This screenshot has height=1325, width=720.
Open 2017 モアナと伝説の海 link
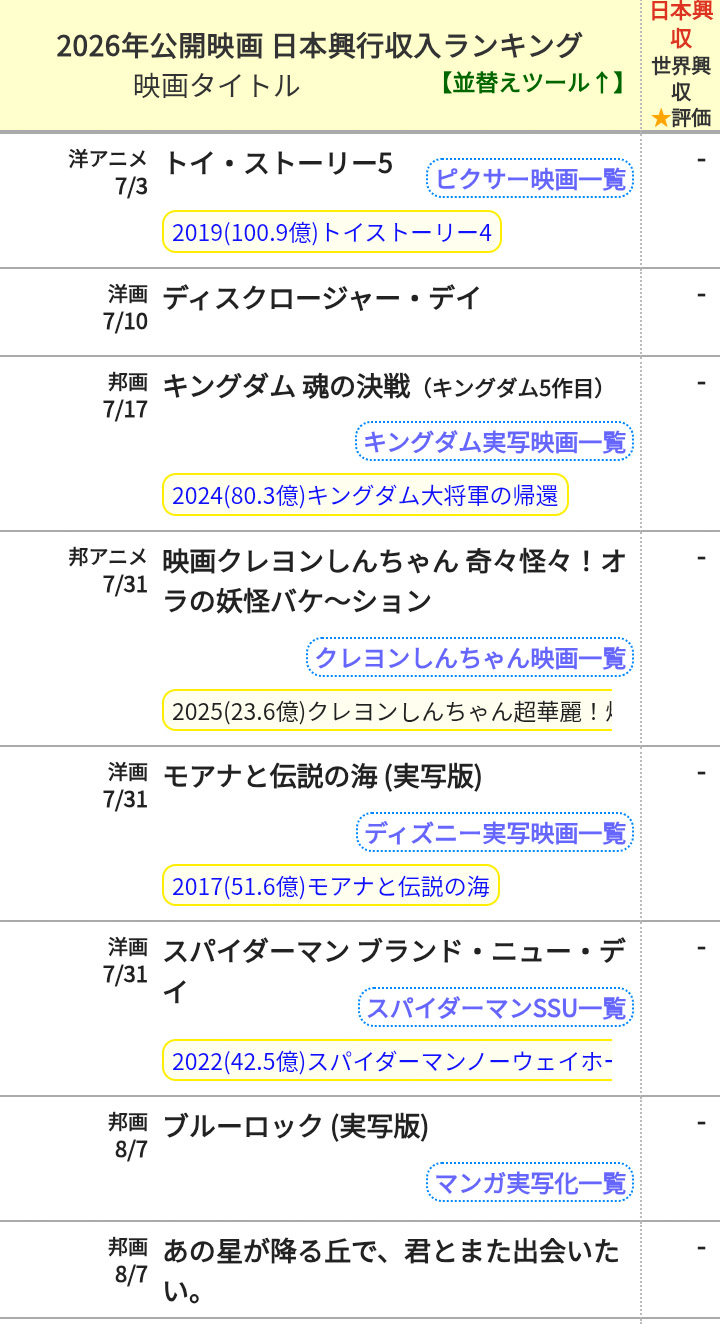click(330, 886)
